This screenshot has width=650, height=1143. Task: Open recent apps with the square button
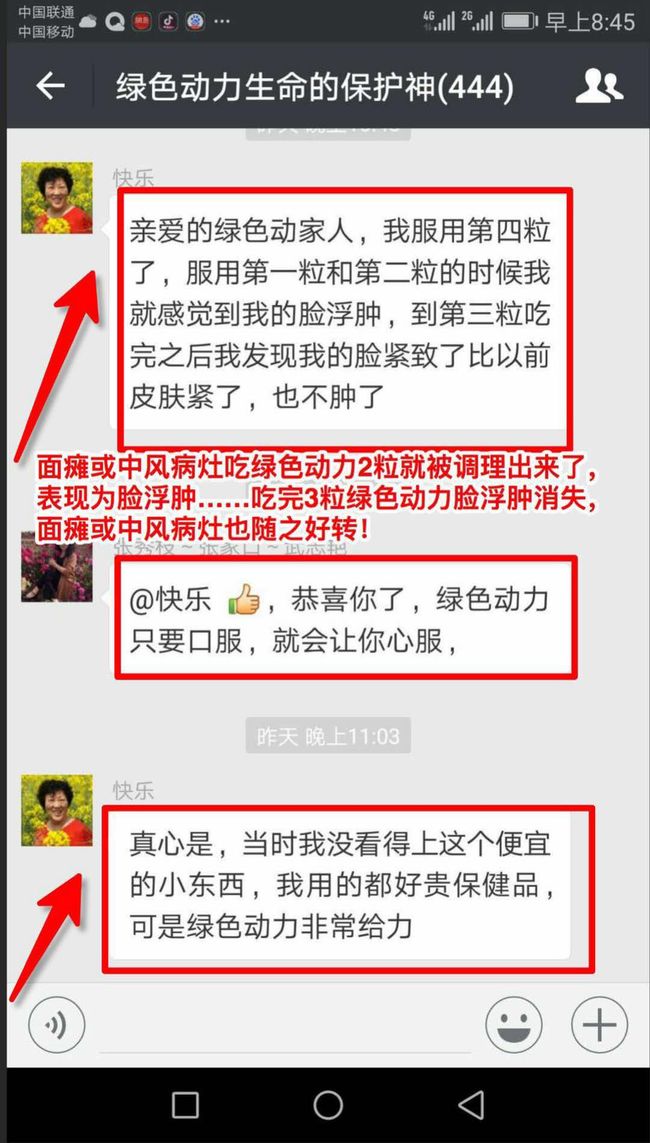pos(185,1104)
